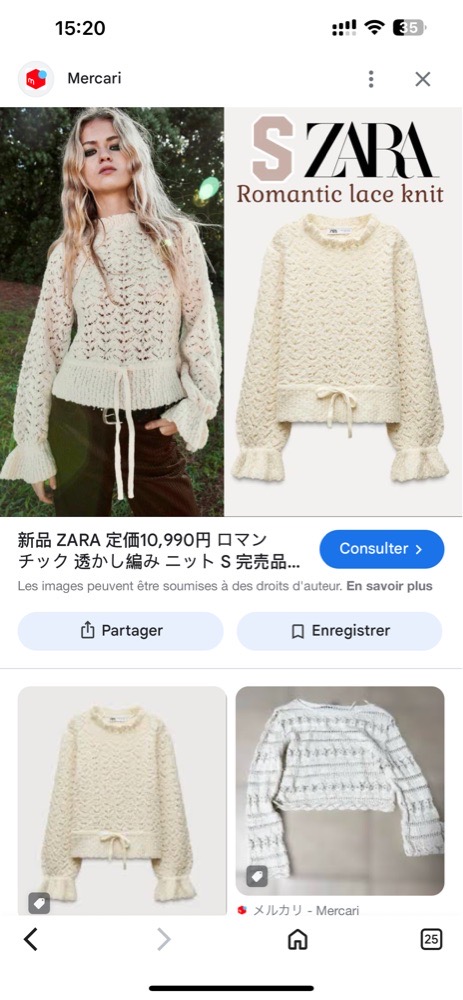This screenshot has height=1000, width=463.
Task: Open the white crochet top Mercari result
Action: point(340,791)
